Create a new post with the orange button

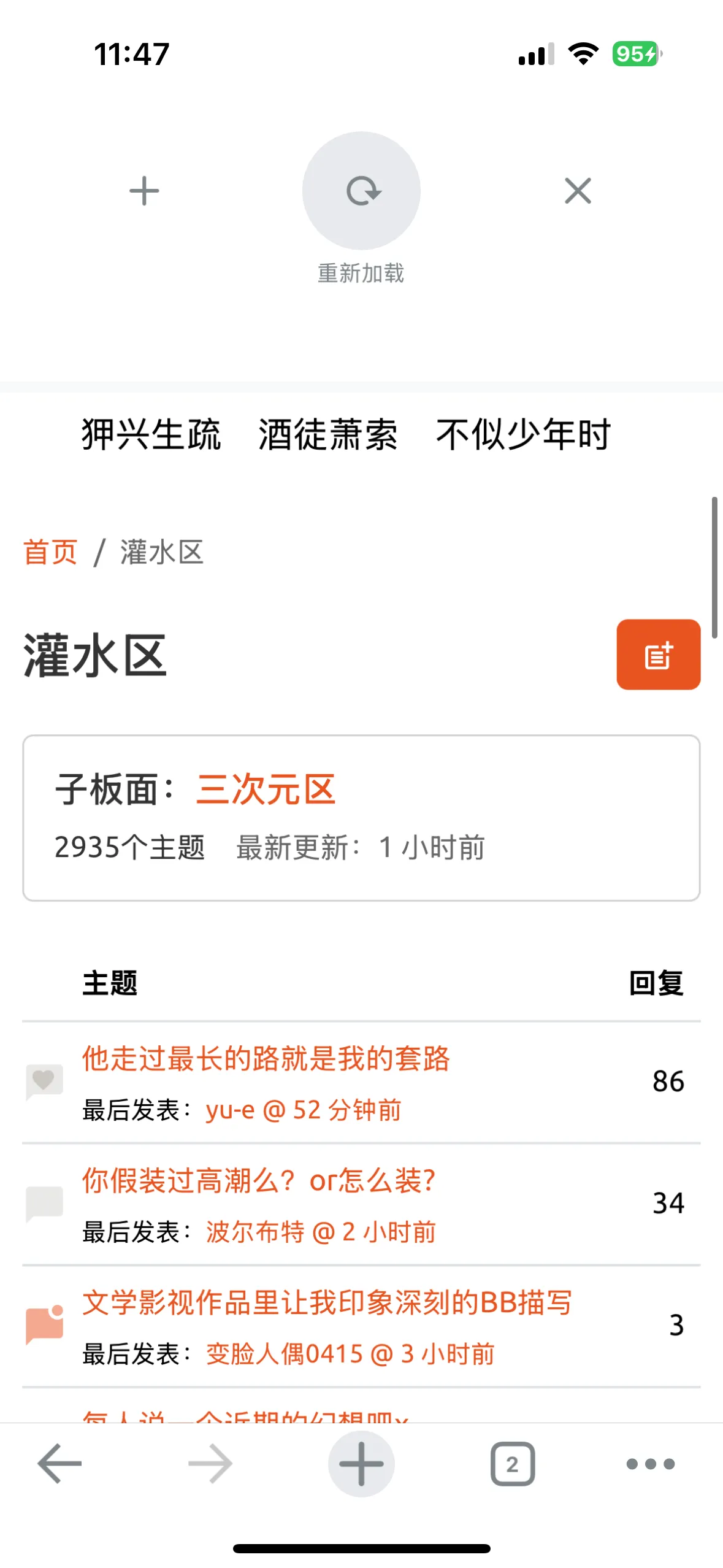tap(659, 655)
